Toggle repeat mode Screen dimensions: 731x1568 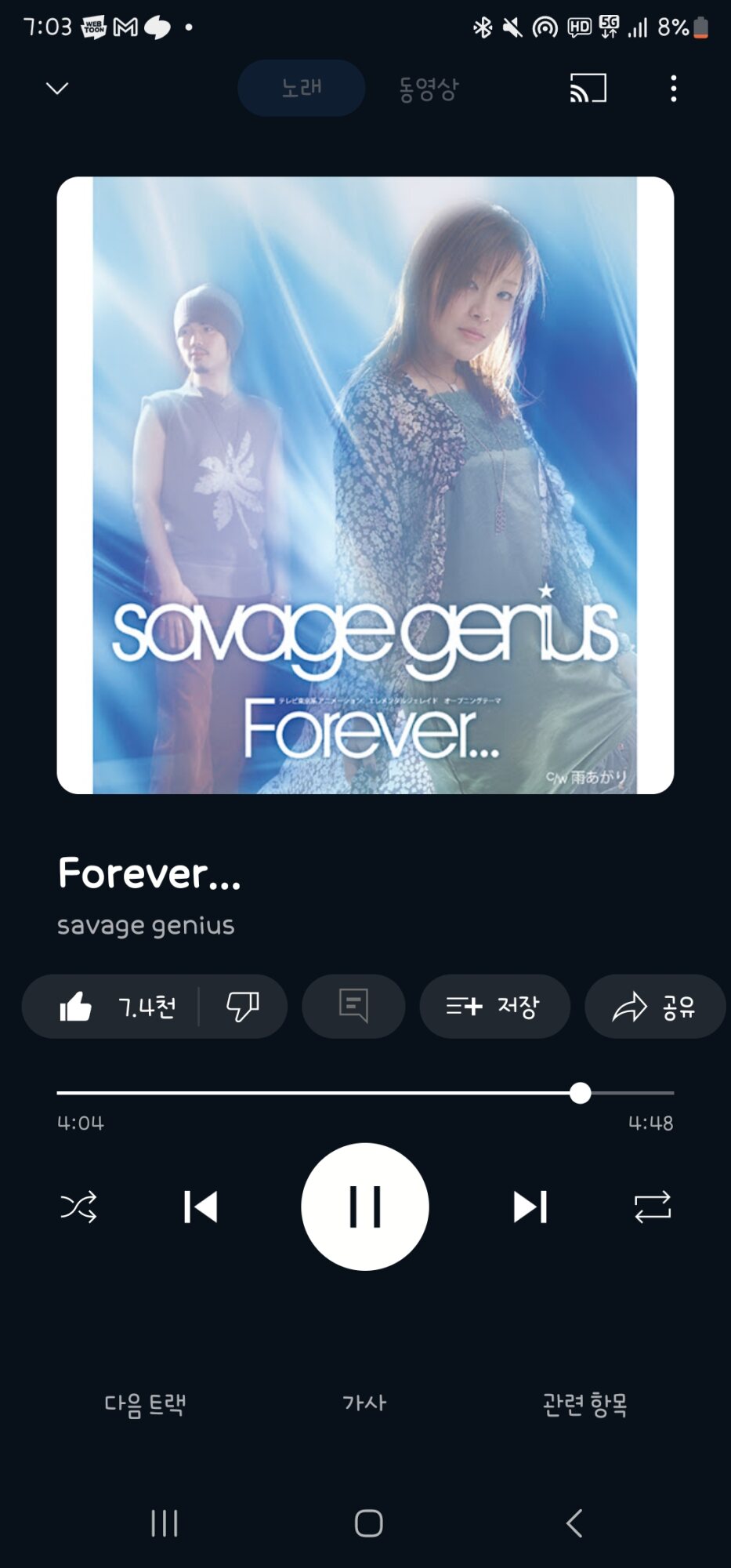click(x=652, y=1207)
